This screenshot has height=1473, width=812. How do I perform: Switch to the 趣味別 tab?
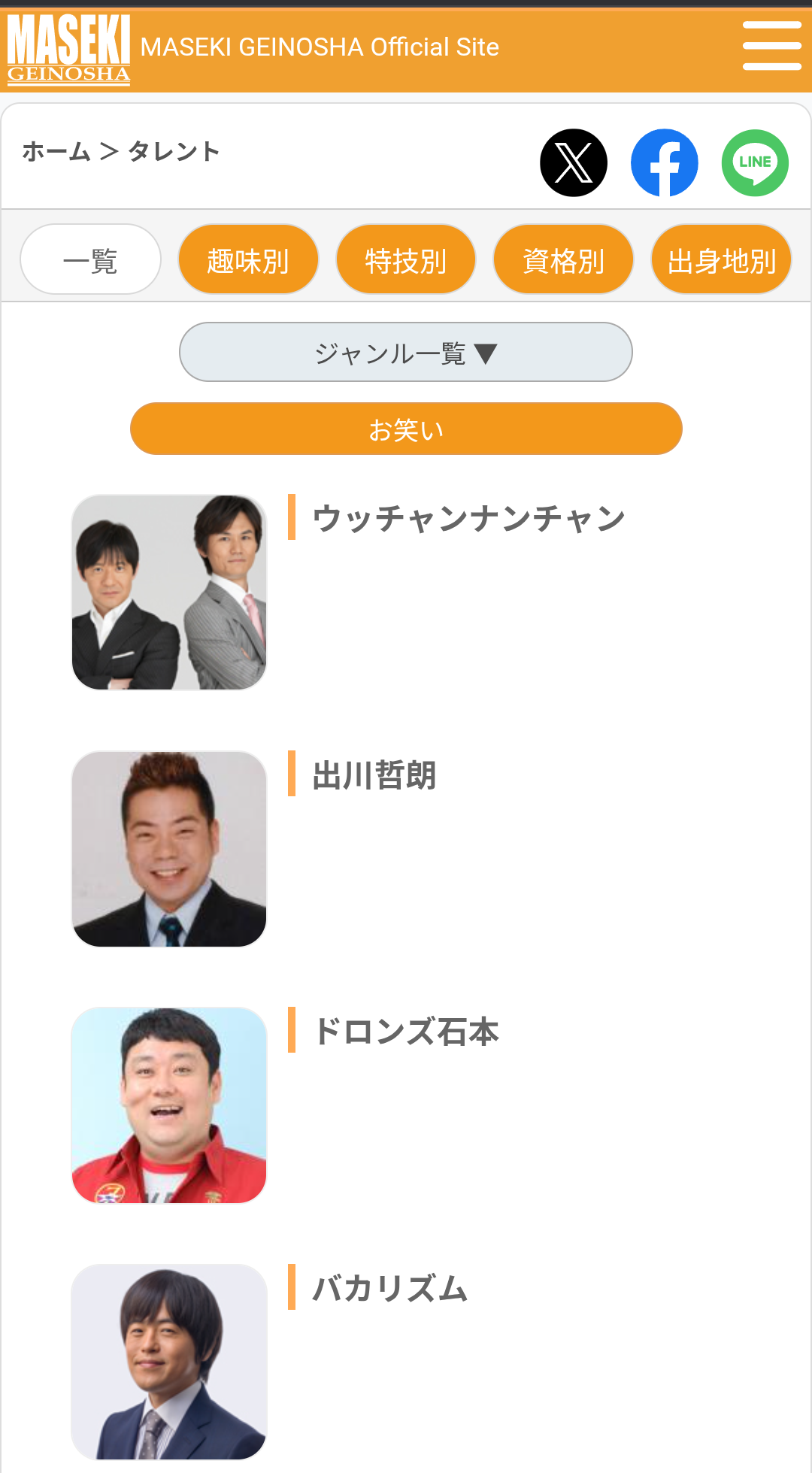[x=248, y=260]
